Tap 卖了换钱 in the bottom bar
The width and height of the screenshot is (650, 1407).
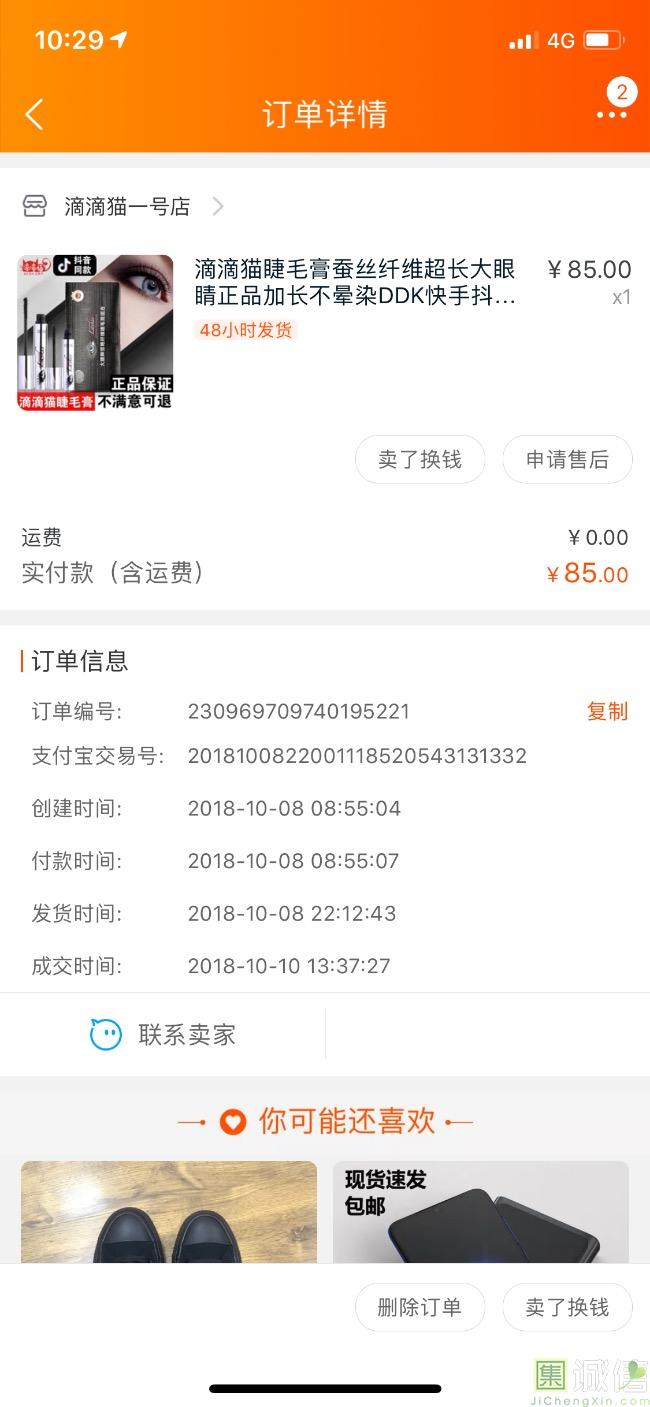567,1307
